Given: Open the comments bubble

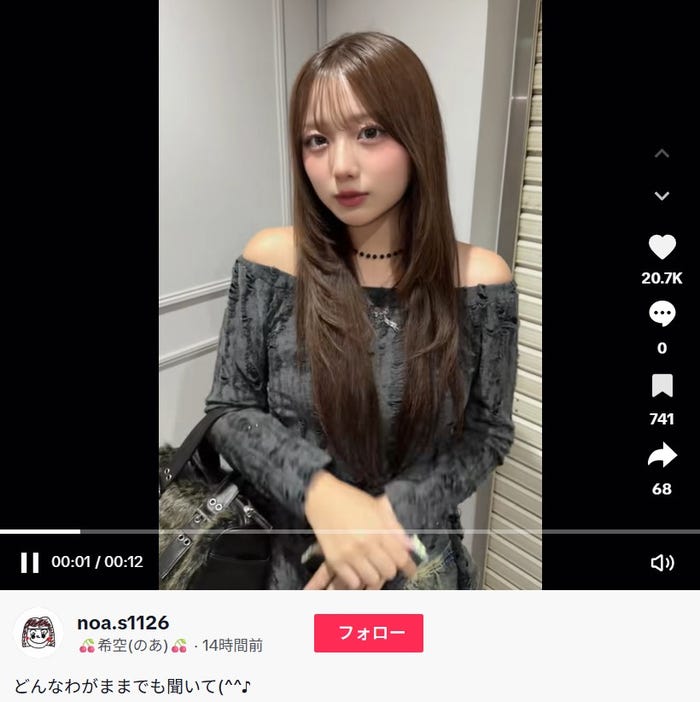Looking at the screenshot, I should coord(662,316).
